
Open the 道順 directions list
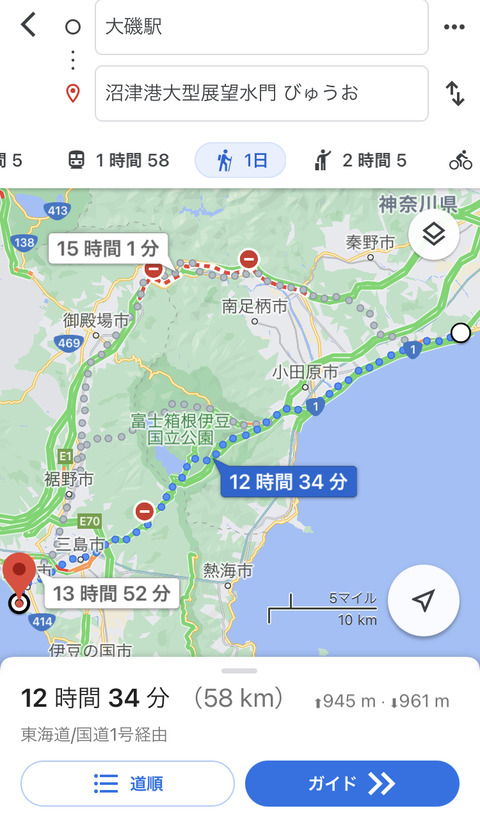(x=127, y=784)
